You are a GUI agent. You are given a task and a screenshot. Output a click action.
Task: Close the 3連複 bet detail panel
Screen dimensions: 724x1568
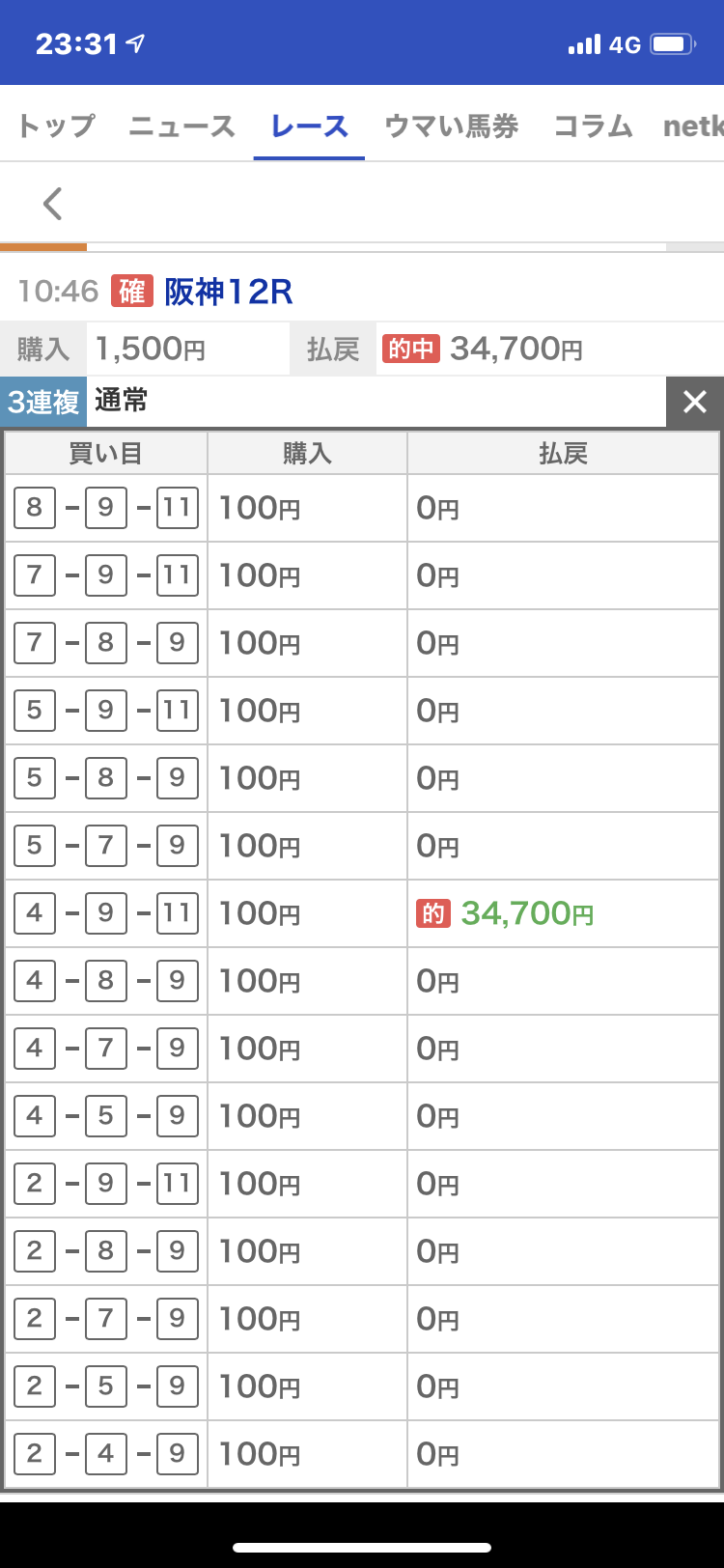click(x=695, y=402)
